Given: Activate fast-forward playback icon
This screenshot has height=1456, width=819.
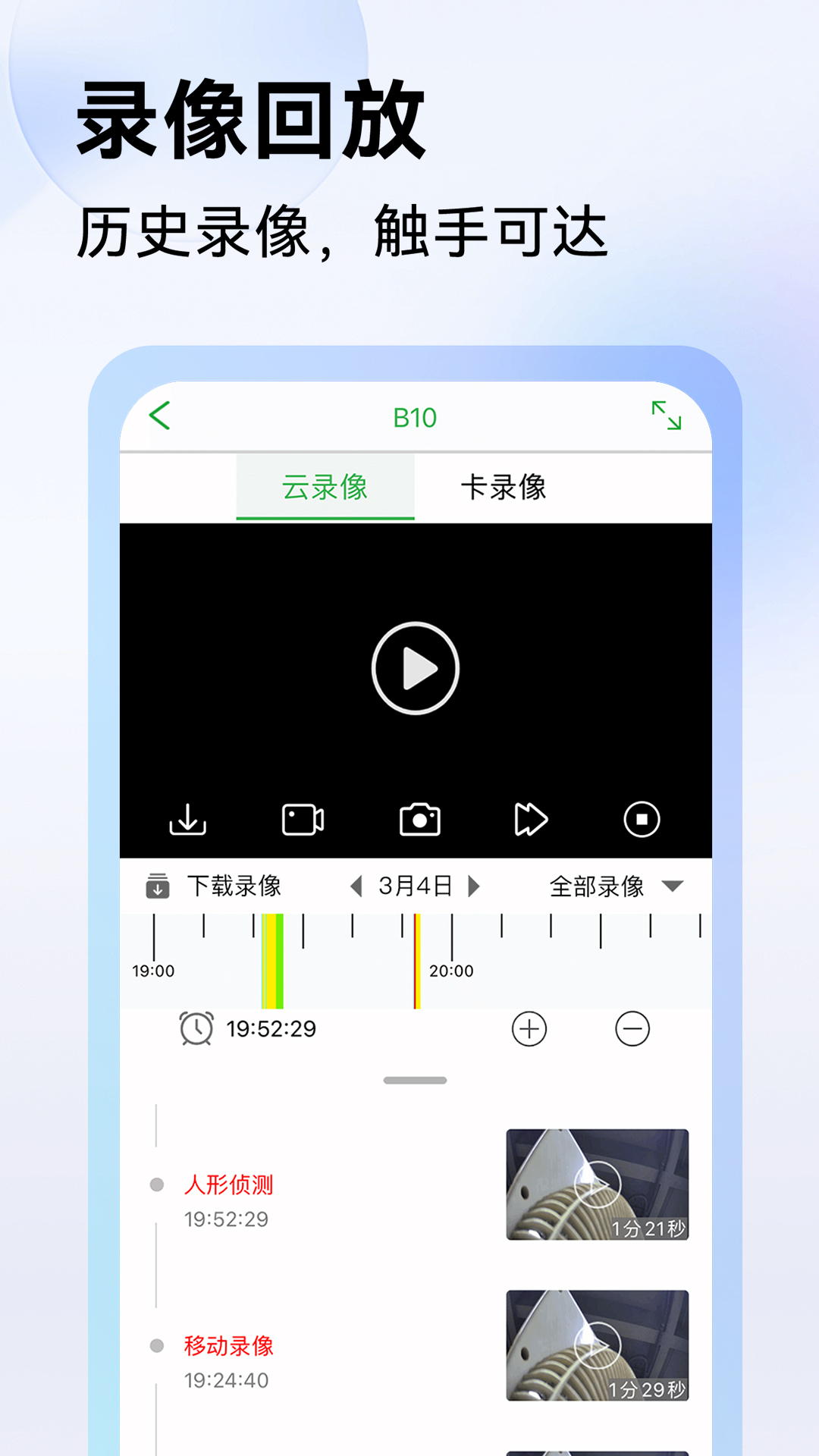Looking at the screenshot, I should click(529, 821).
